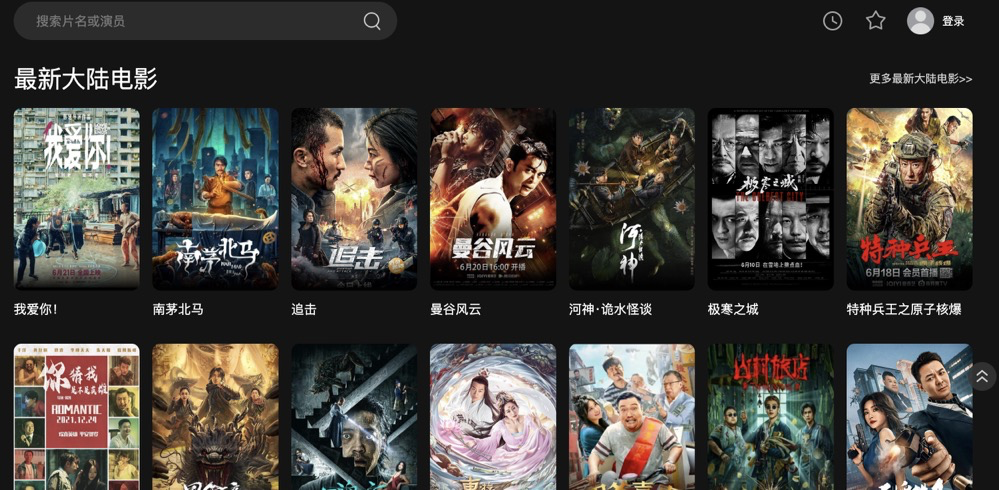The width and height of the screenshot is (999, 490).
Task: Open 更多最新大陆电影 link
Action: (x=920, y=79)
